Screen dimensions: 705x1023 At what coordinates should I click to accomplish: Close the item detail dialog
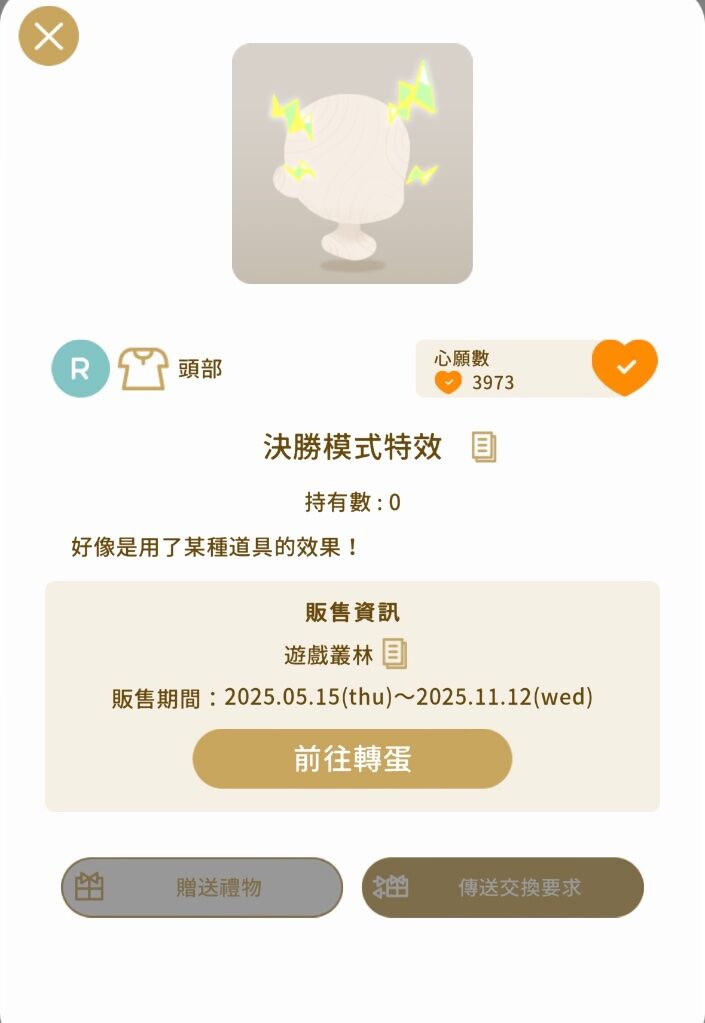[x=49, y=37]
